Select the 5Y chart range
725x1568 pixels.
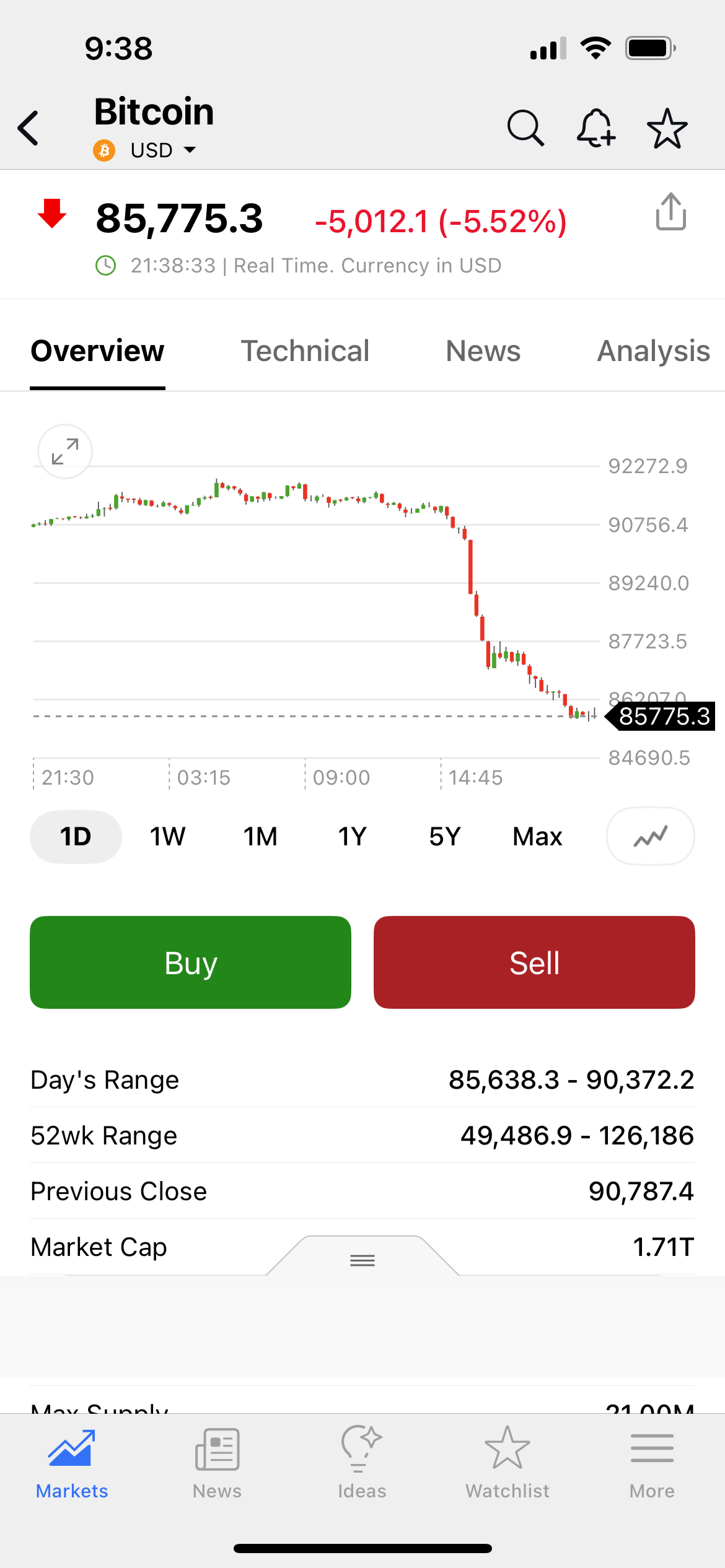444,837
